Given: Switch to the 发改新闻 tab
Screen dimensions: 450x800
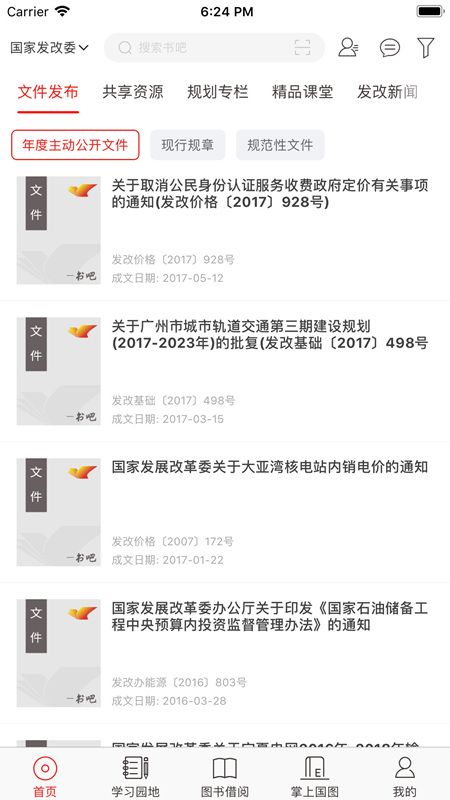Looking at the screenshot, I should (x=387, y=92).
